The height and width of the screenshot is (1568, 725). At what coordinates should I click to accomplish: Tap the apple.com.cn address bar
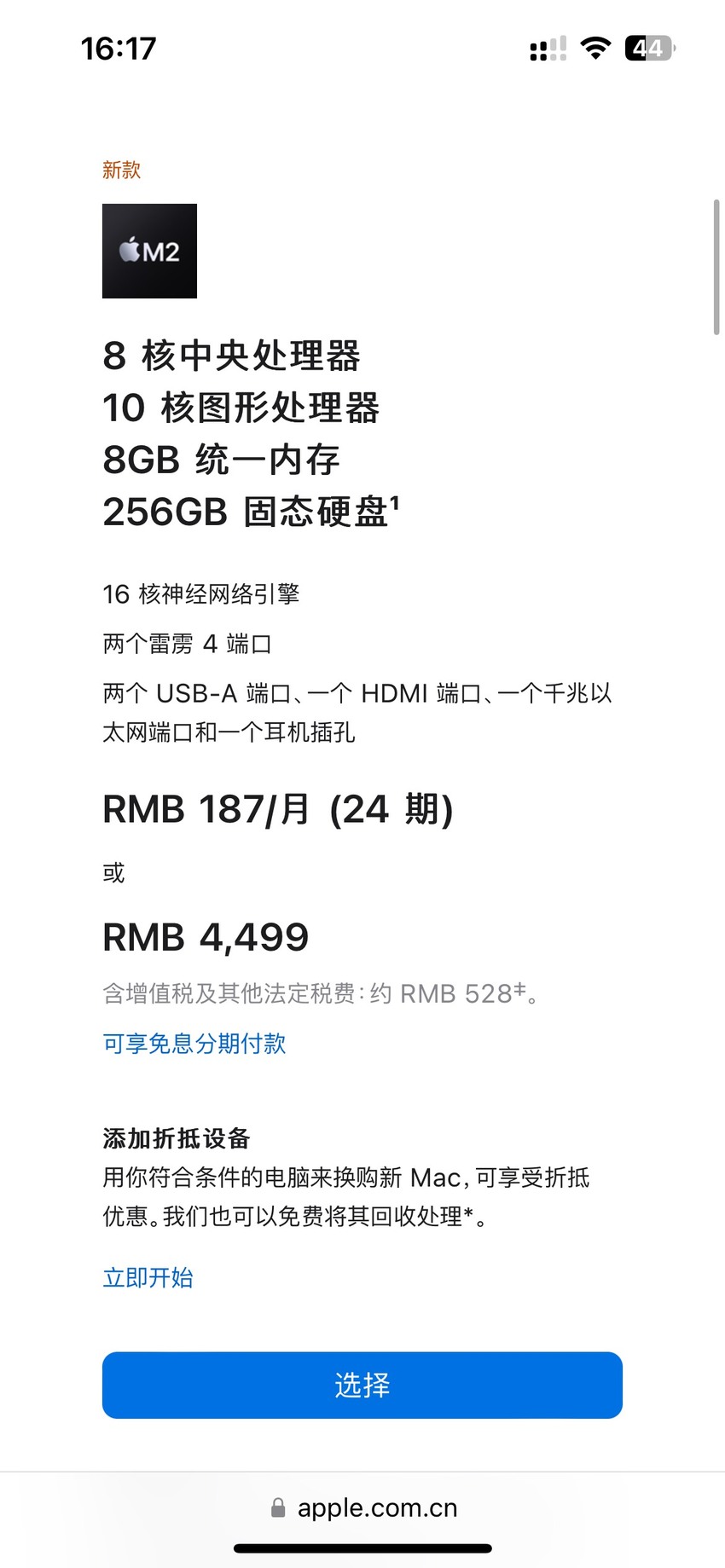pyautogui.click(x=362, y=1507)
